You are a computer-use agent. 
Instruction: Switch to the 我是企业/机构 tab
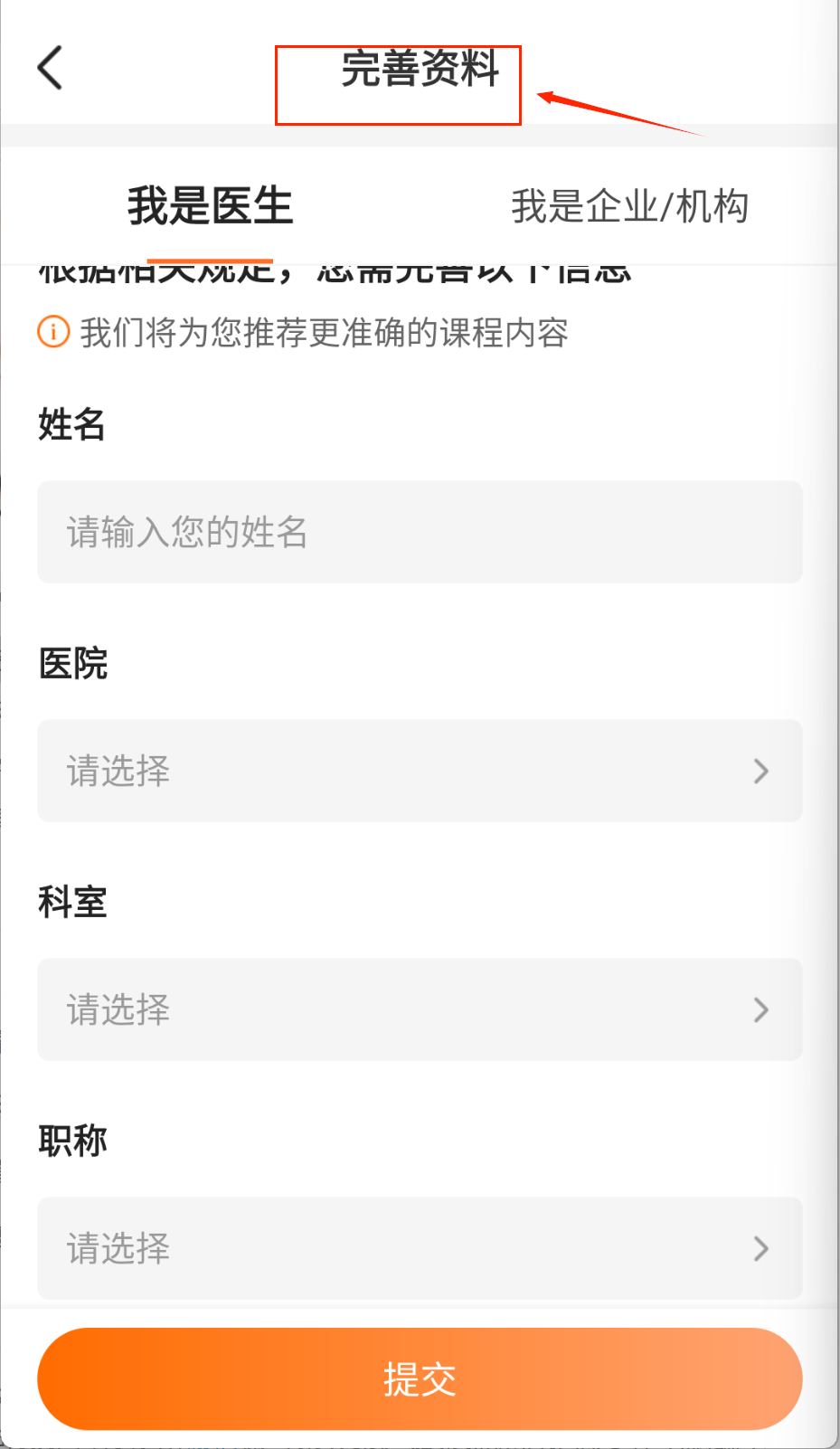tap(629, 206)
